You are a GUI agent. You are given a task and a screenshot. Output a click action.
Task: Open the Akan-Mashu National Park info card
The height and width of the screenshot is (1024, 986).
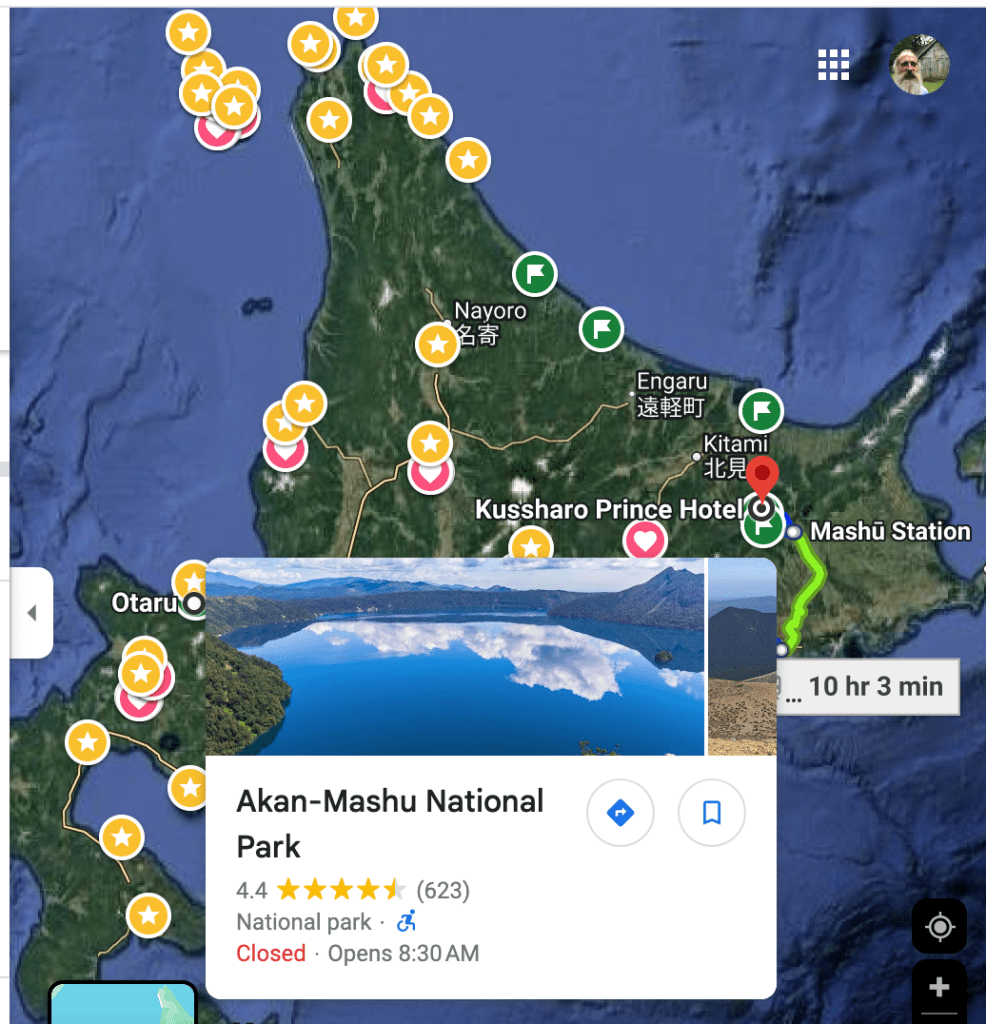(x=390, y=823)
